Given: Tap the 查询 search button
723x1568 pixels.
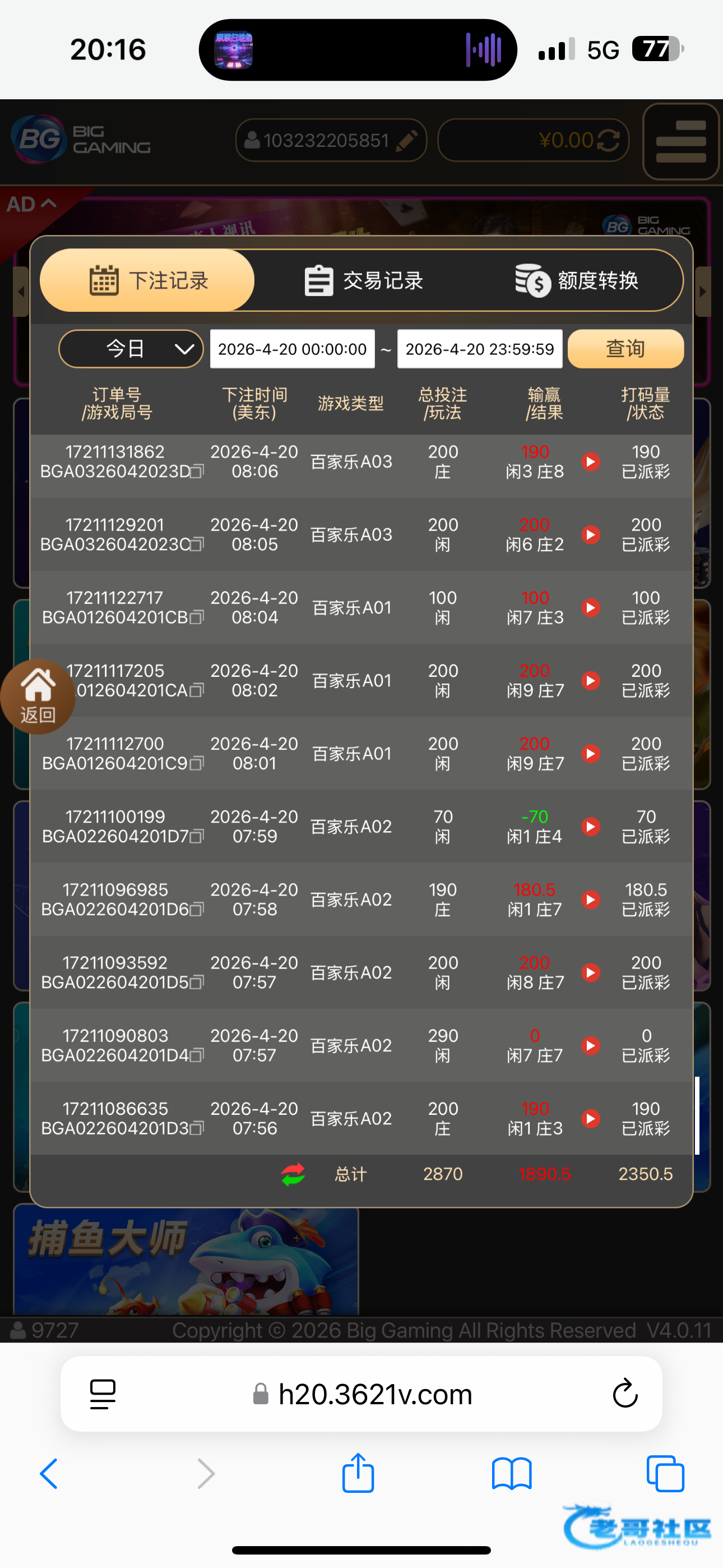Looking at the screenshot, I should pos(625,349).
